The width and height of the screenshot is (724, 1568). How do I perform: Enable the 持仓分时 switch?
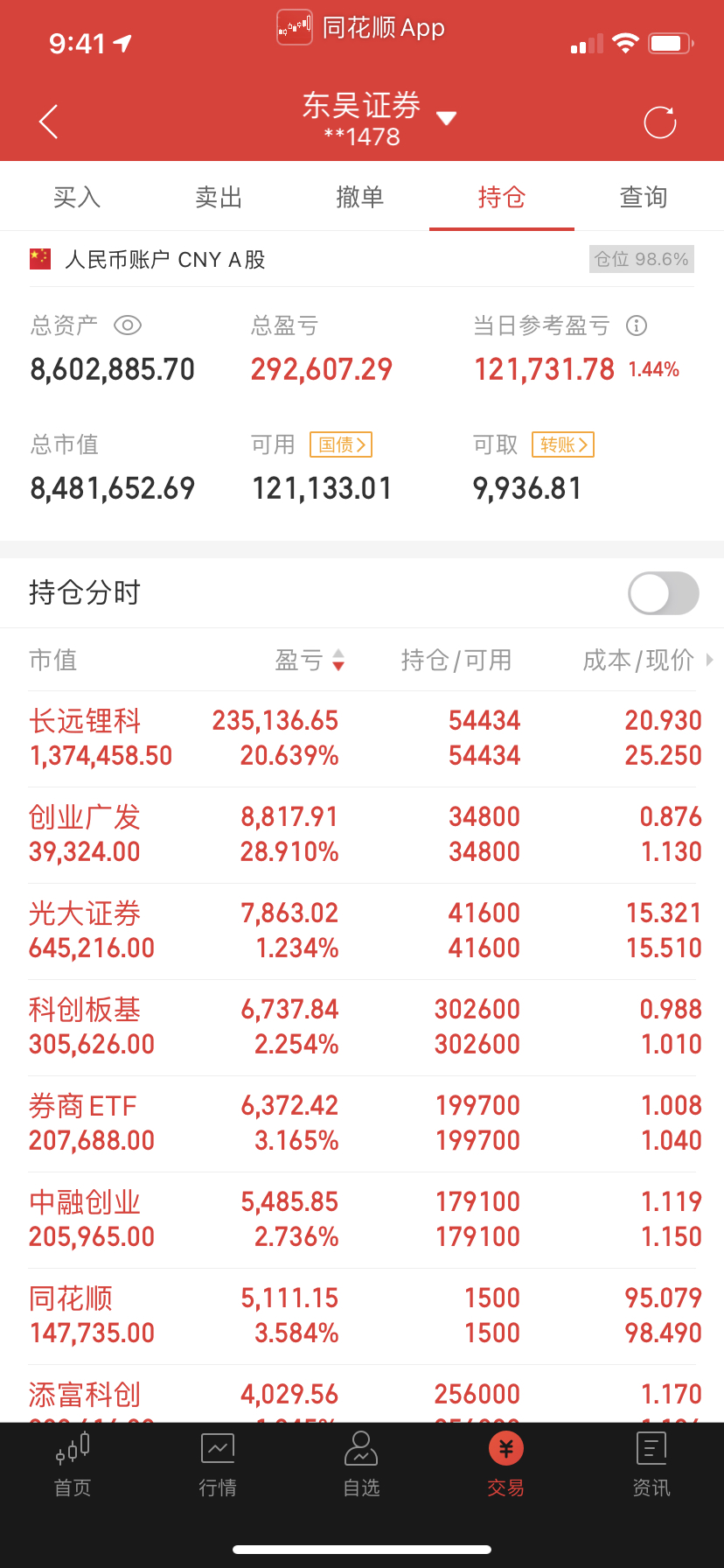coord(663,593)
